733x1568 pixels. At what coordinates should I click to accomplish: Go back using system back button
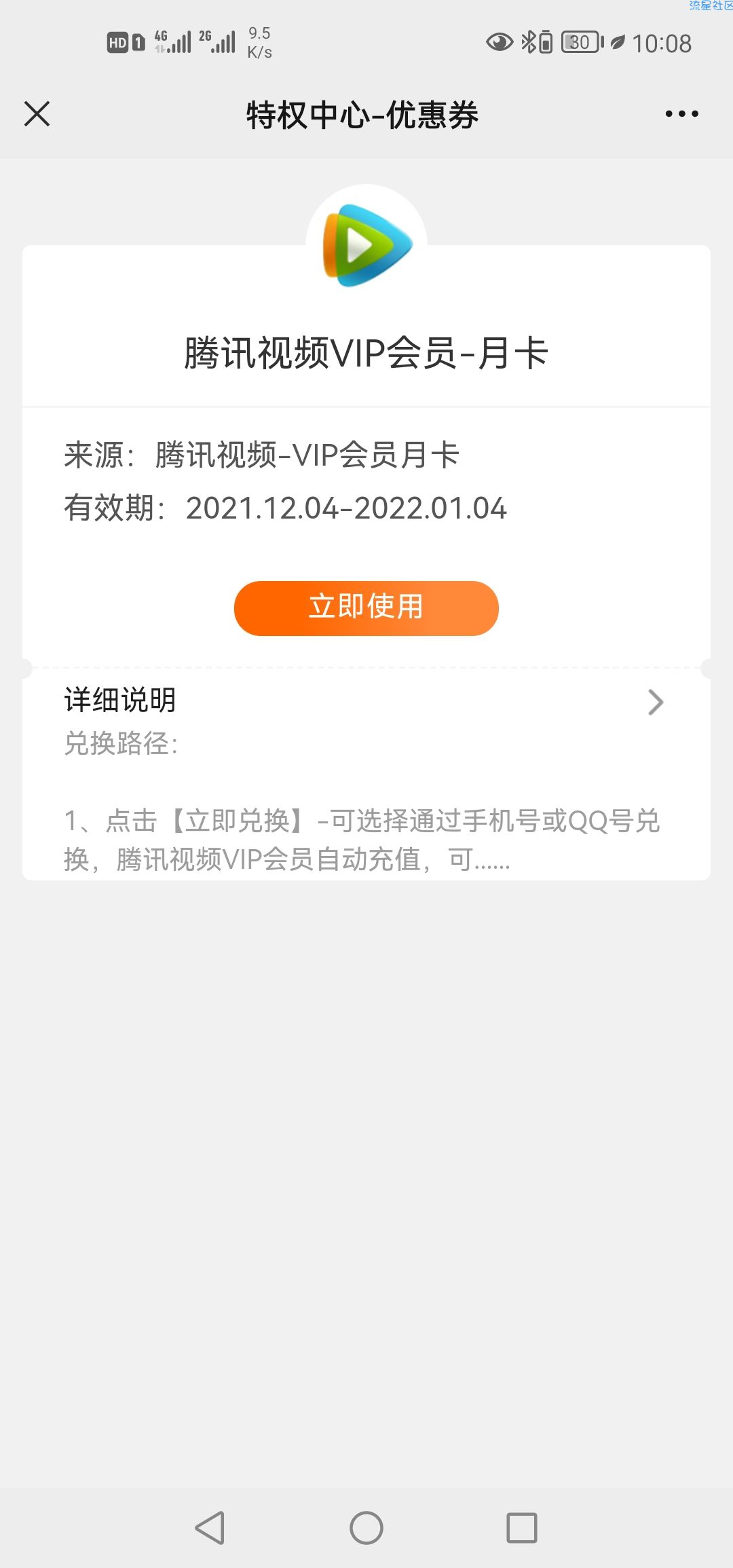tap(210, 1528)
